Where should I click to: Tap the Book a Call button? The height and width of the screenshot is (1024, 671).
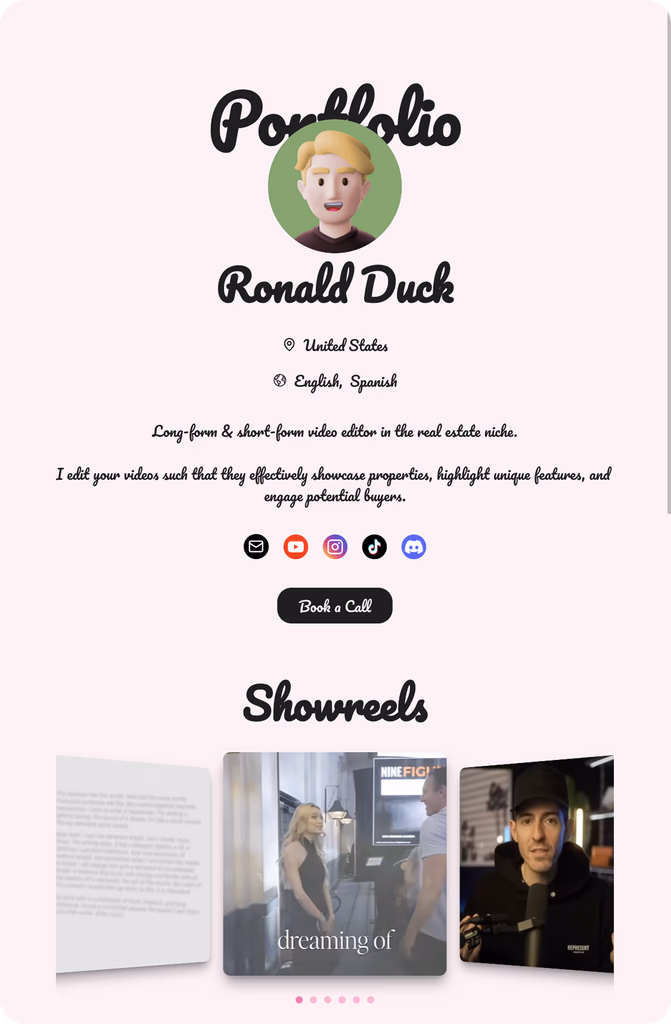tap(335, 606)
